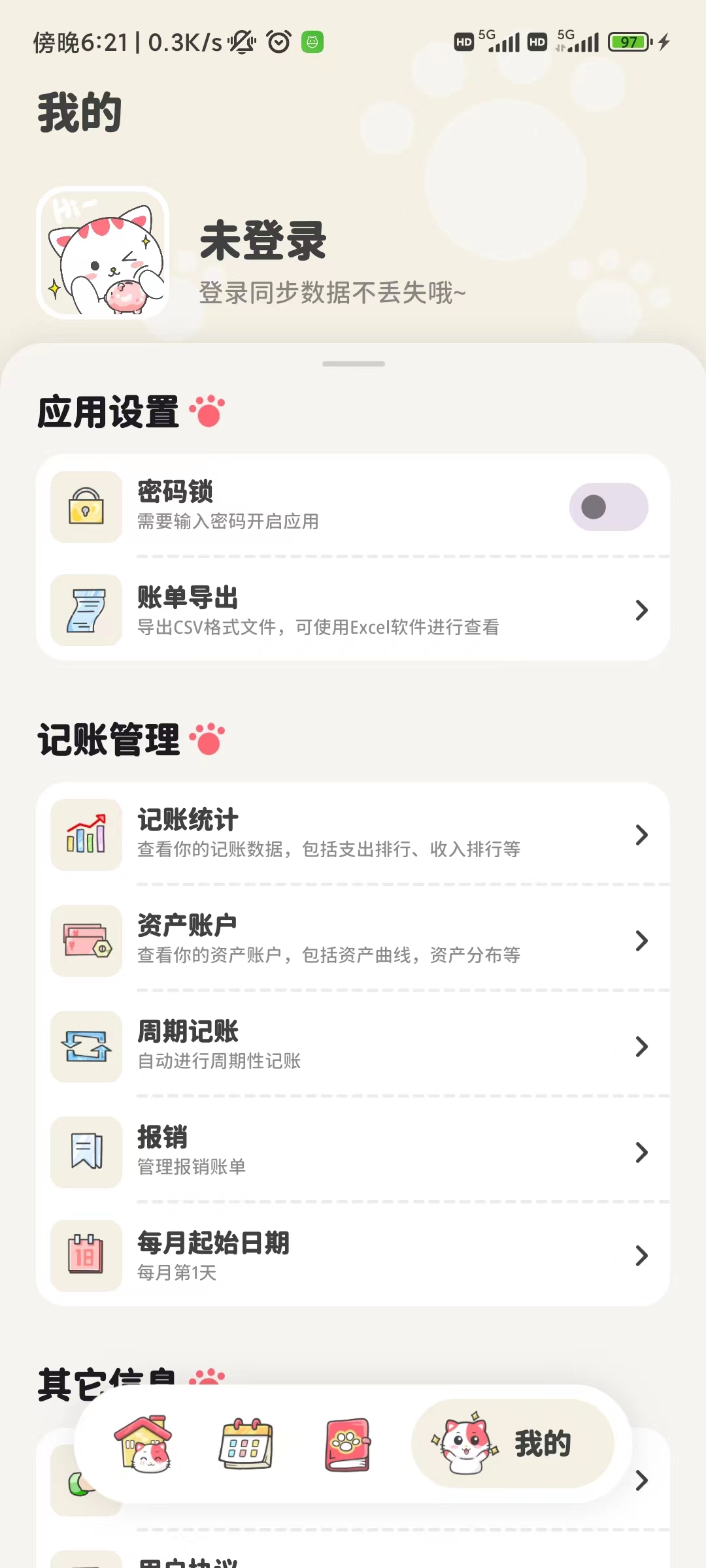
Task: Open the 密码锁 lock icon
Action: tap(87, 508)
